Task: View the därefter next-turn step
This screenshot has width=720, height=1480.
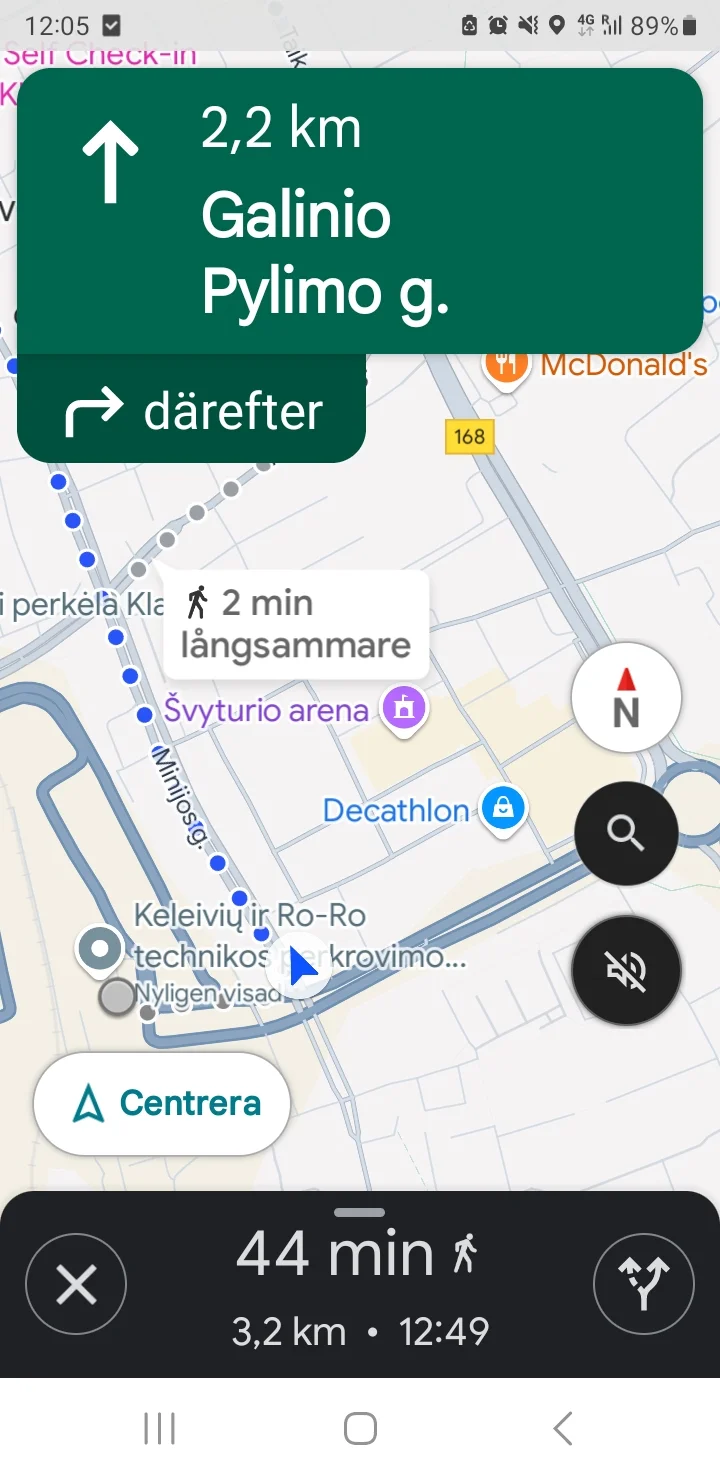Action: click(192, 411)
